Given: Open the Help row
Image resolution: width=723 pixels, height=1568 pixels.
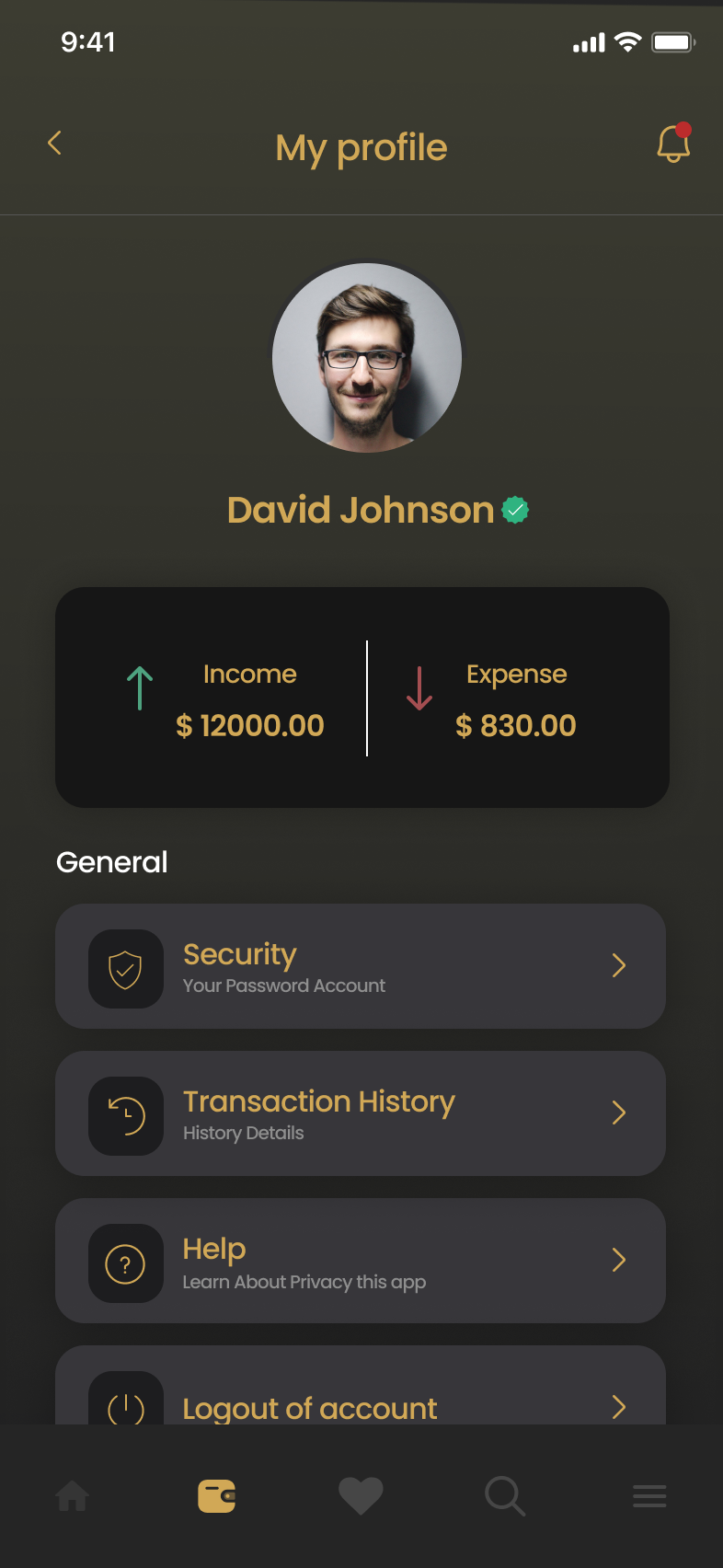Looking at the screenshot, I should [361, 1261].
